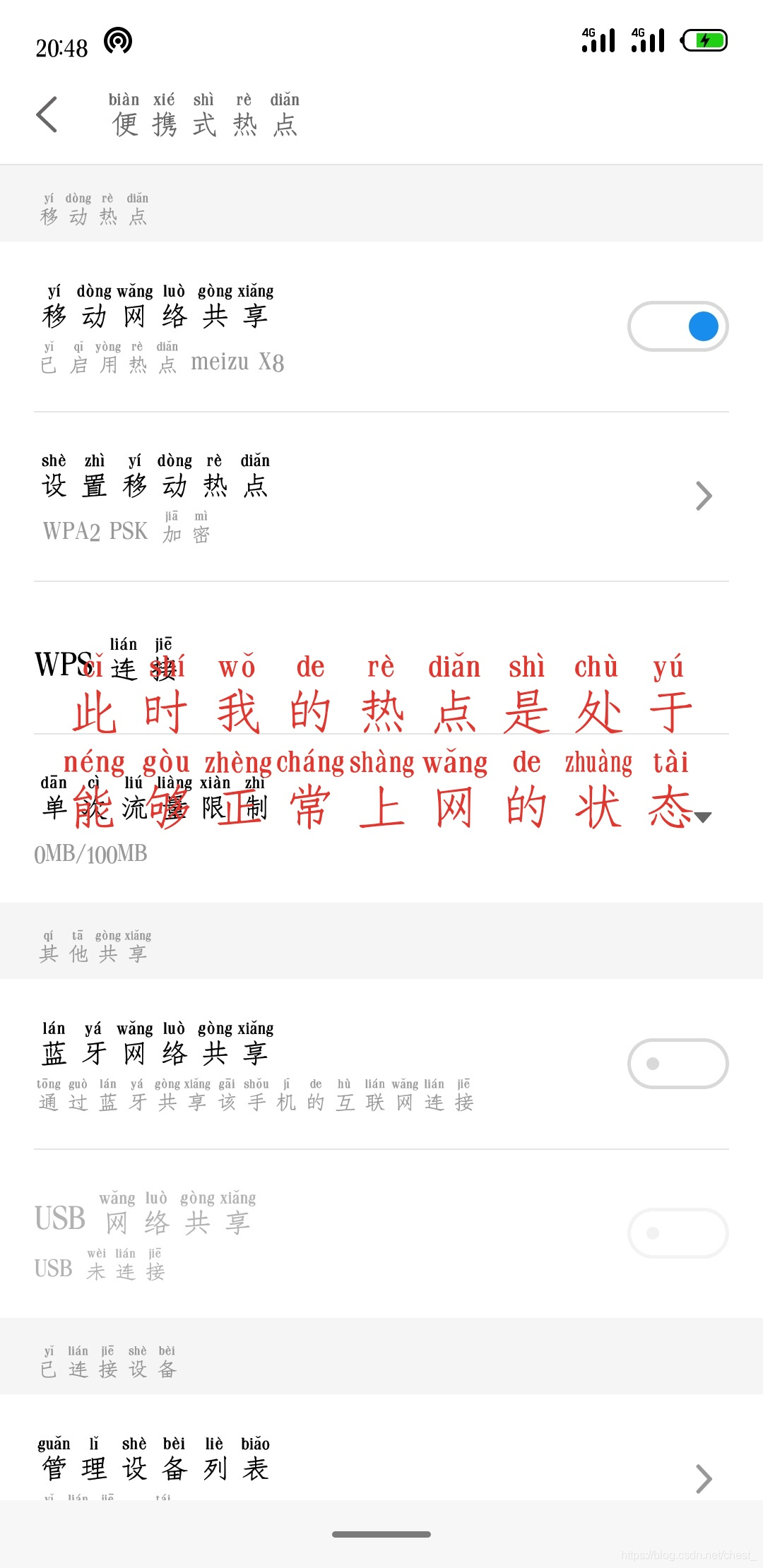
Task: Select the right SIM 4G signal icon
Action: (646, 40)
